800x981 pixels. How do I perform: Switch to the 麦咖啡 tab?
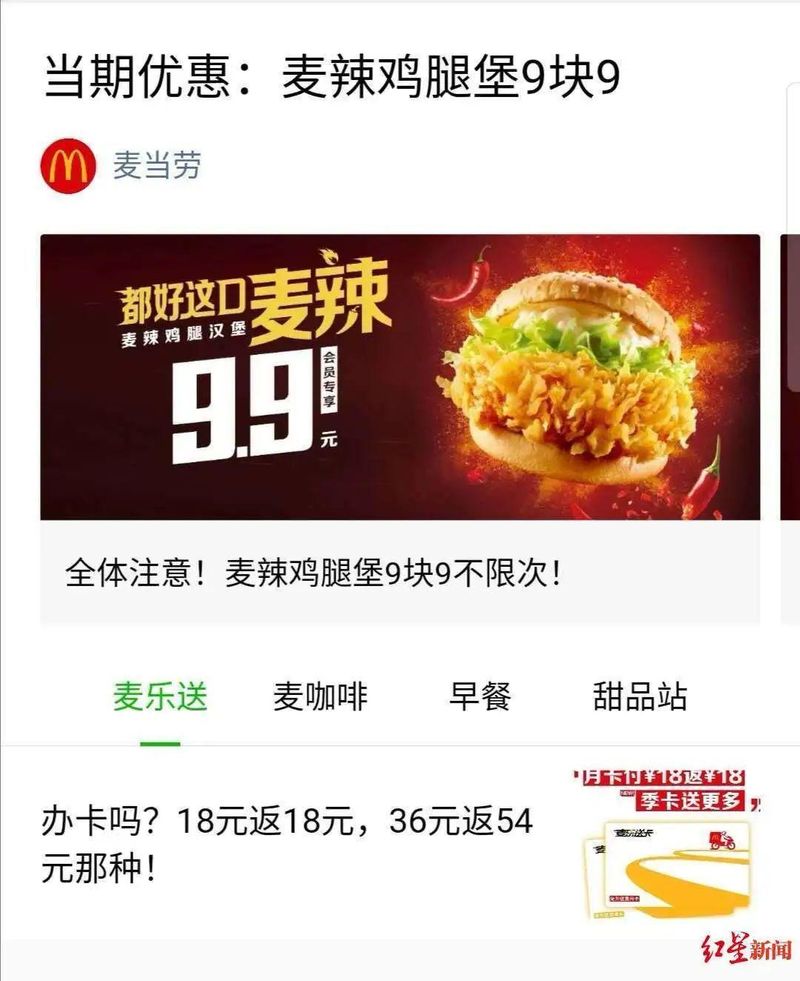320,696
